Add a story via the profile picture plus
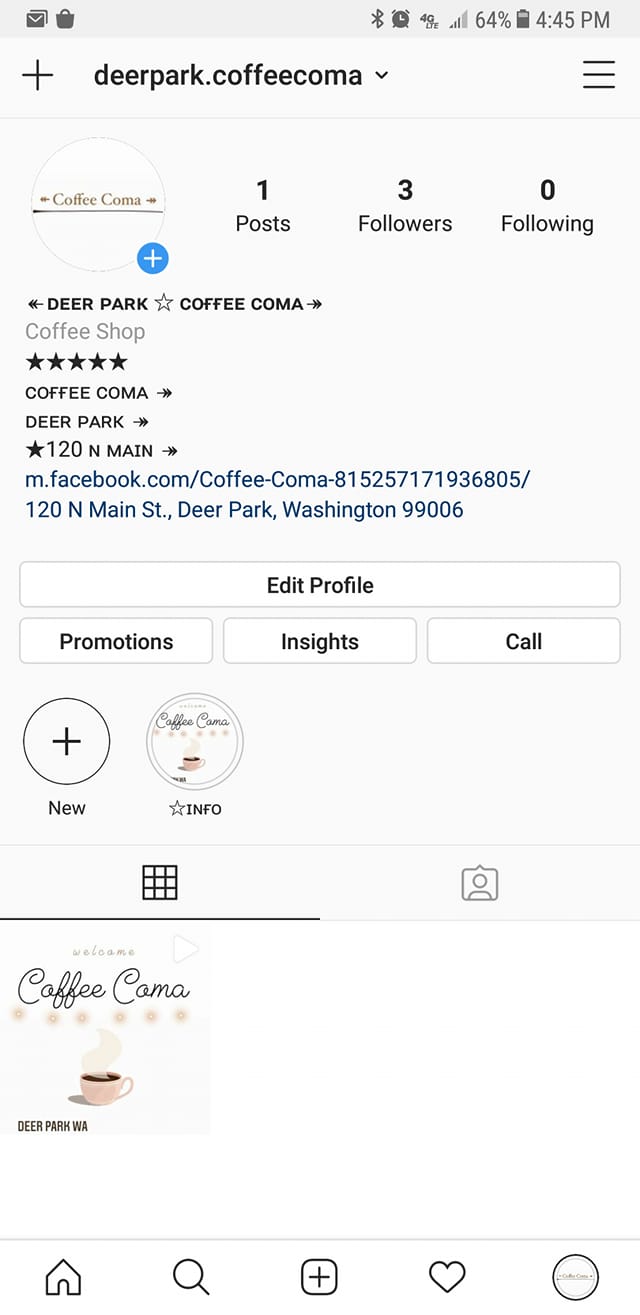The width and height of the screenshot is (640, 1315). click(x=152, y=259)
